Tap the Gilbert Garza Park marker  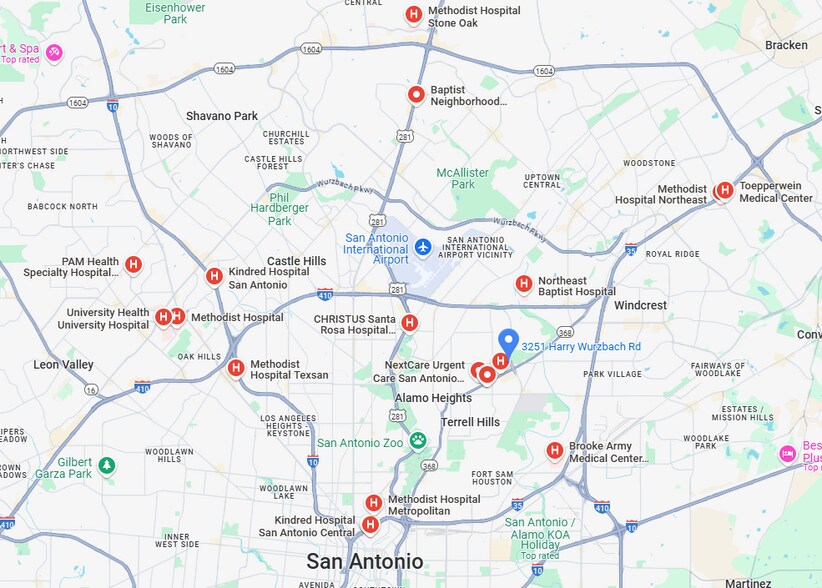coord(106,465)
